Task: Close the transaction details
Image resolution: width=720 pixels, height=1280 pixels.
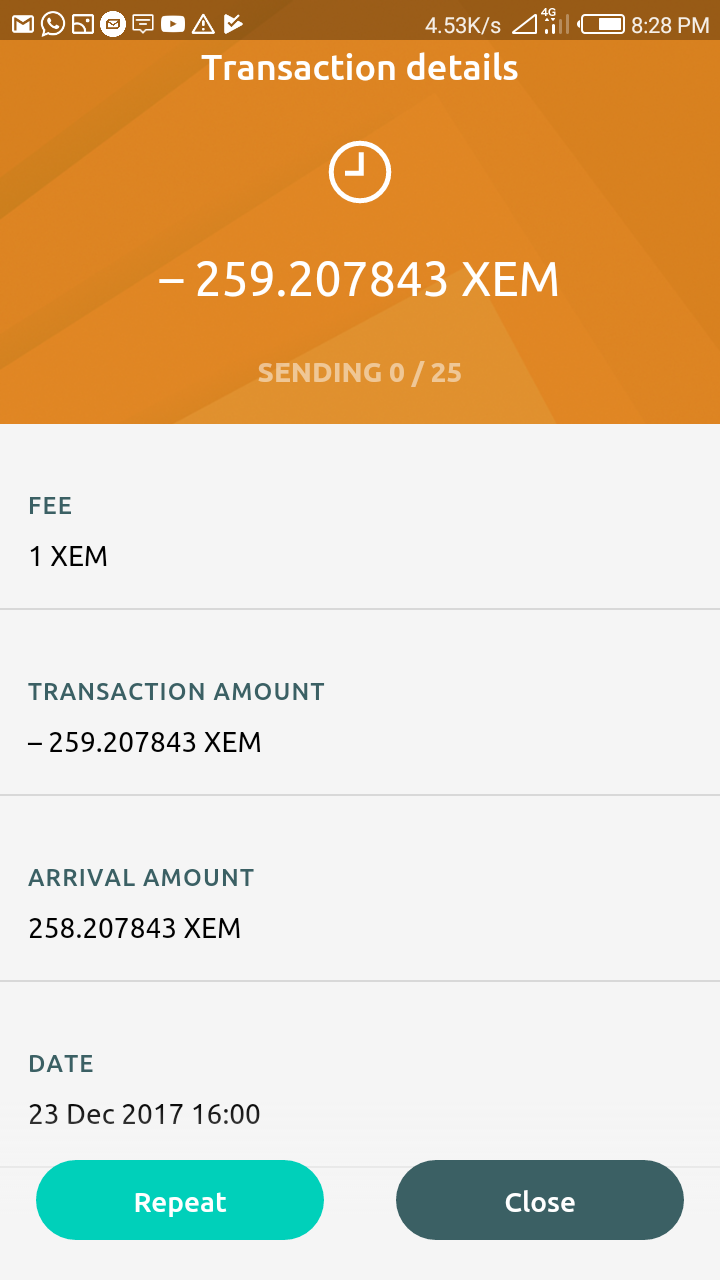Action: coord(540,1200)
